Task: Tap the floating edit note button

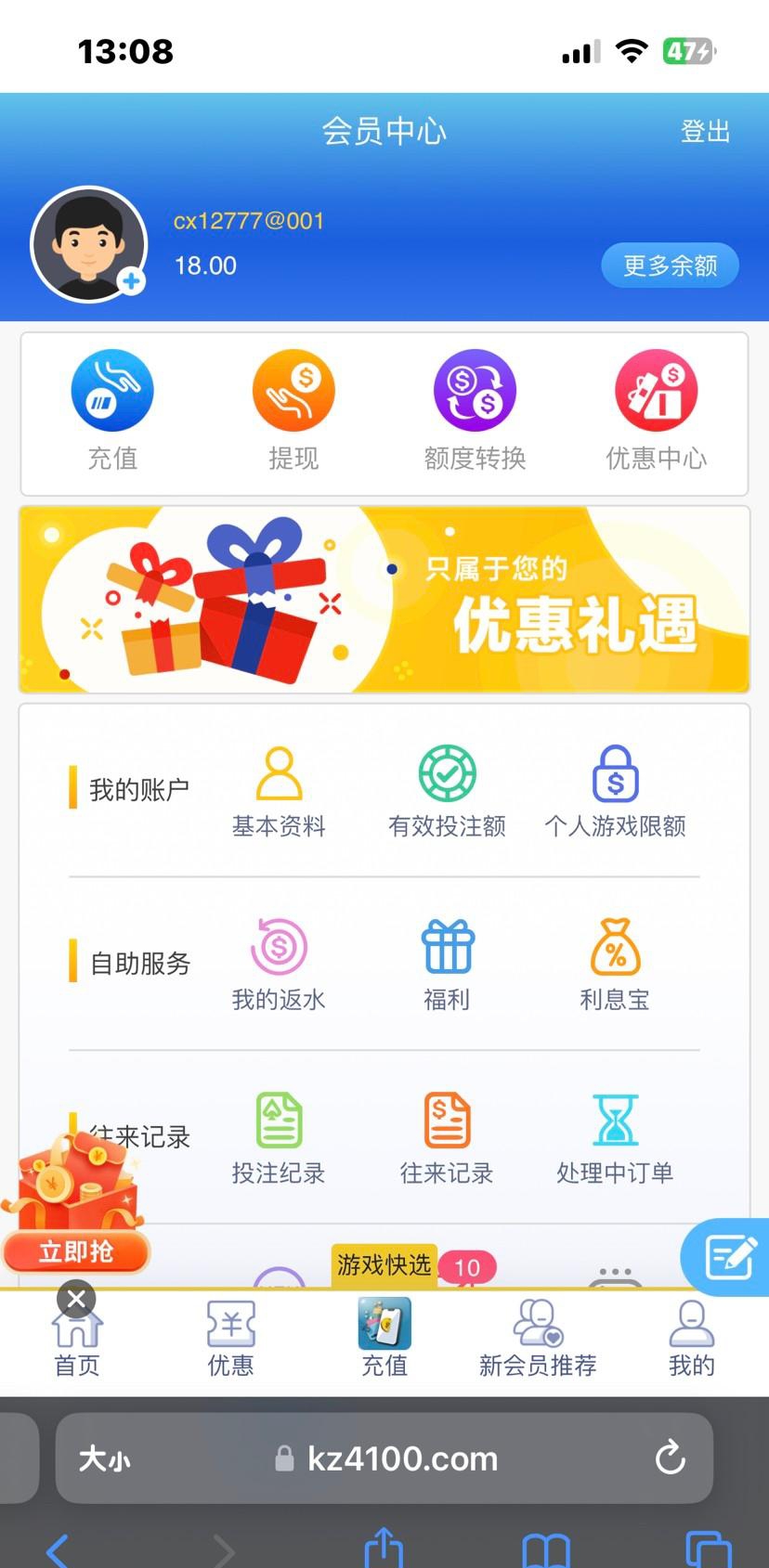Action: point(729,1257)
